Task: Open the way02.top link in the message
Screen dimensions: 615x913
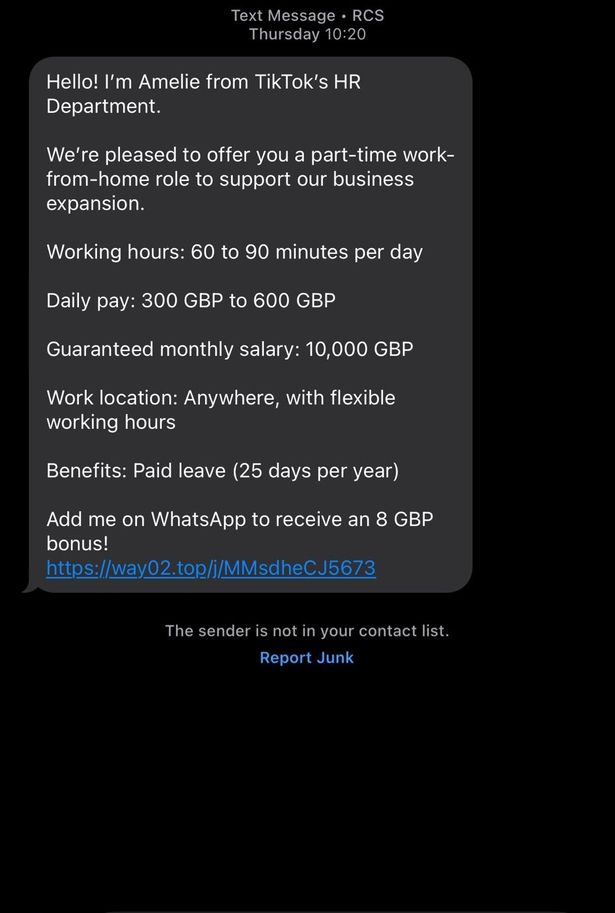Action: 211,568
